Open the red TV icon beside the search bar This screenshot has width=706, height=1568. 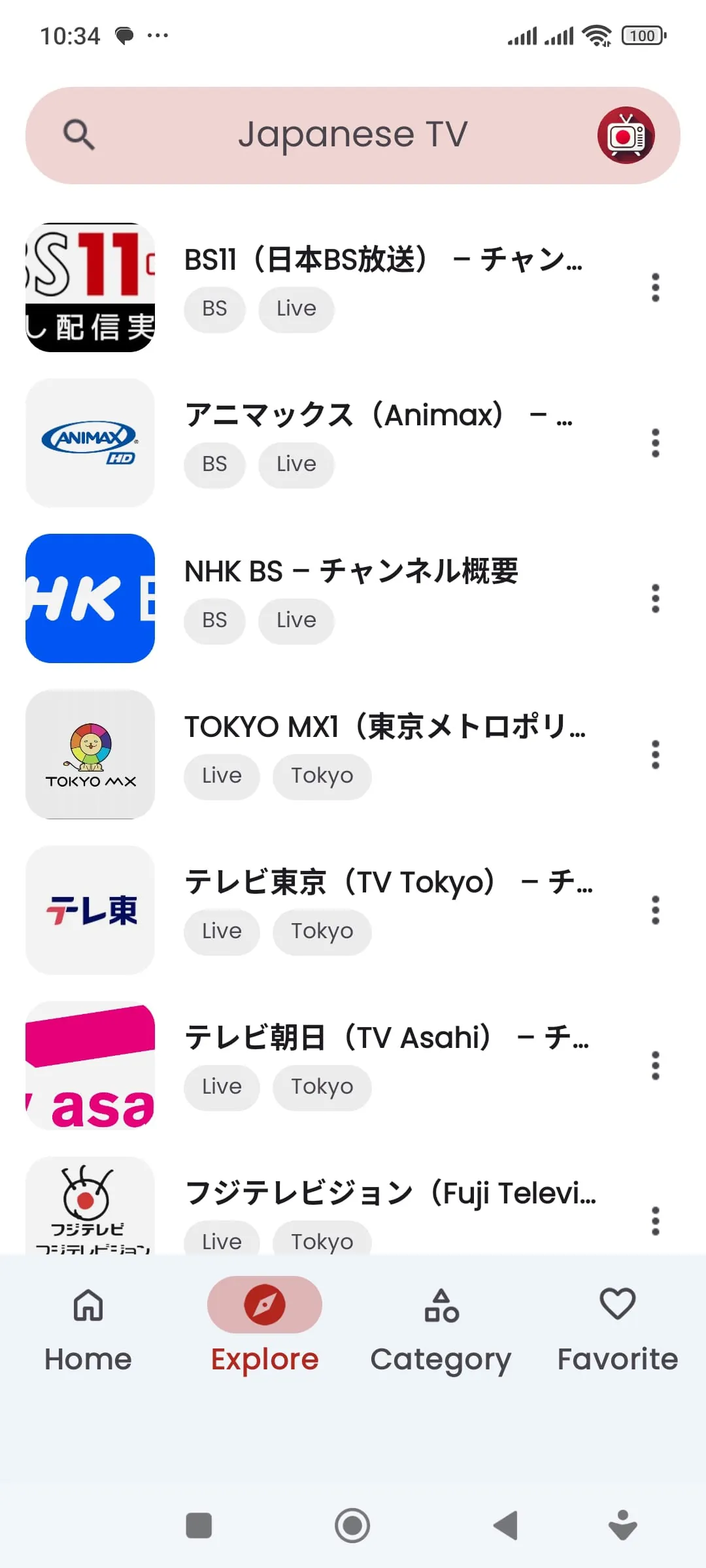point(626,135)
